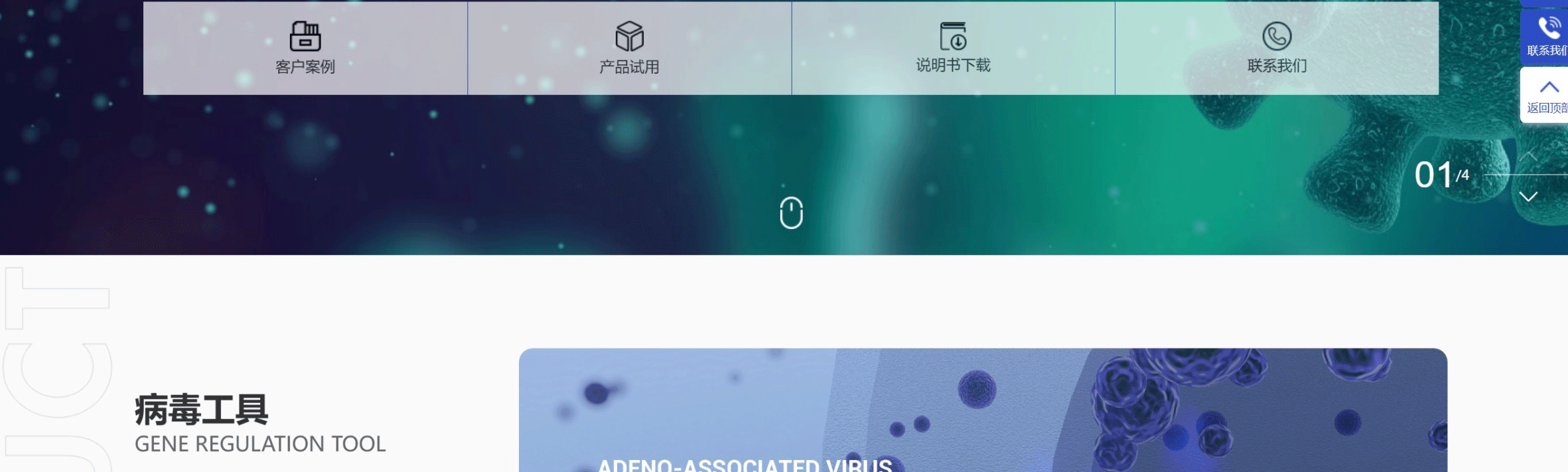Tap the 联系我们 tile with phone icon
The height and width of the screenshot is (472, 1568).
point(1277,48)
